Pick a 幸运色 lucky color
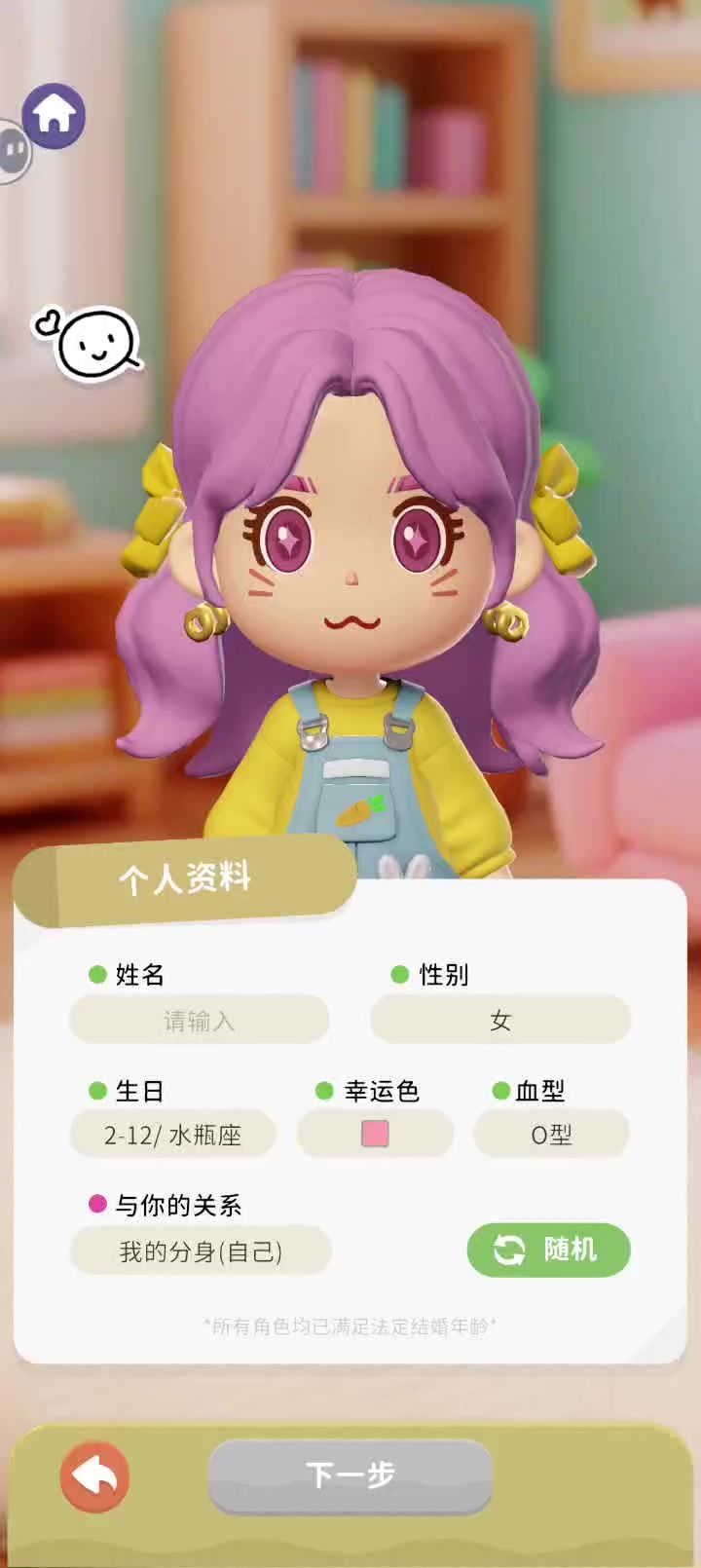This screenshot has height=1568, width=701. [x=375, y=1134]
